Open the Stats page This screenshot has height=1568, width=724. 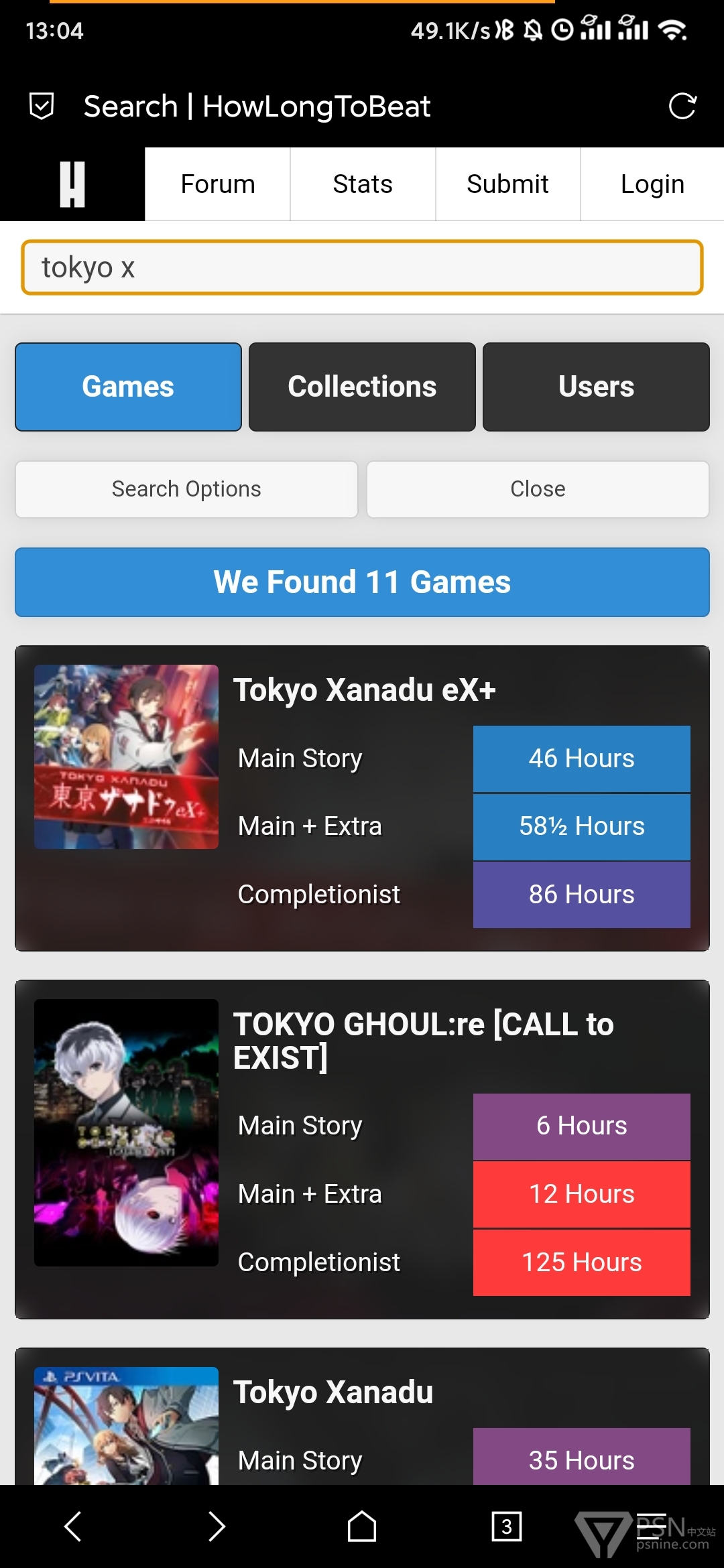363,184
